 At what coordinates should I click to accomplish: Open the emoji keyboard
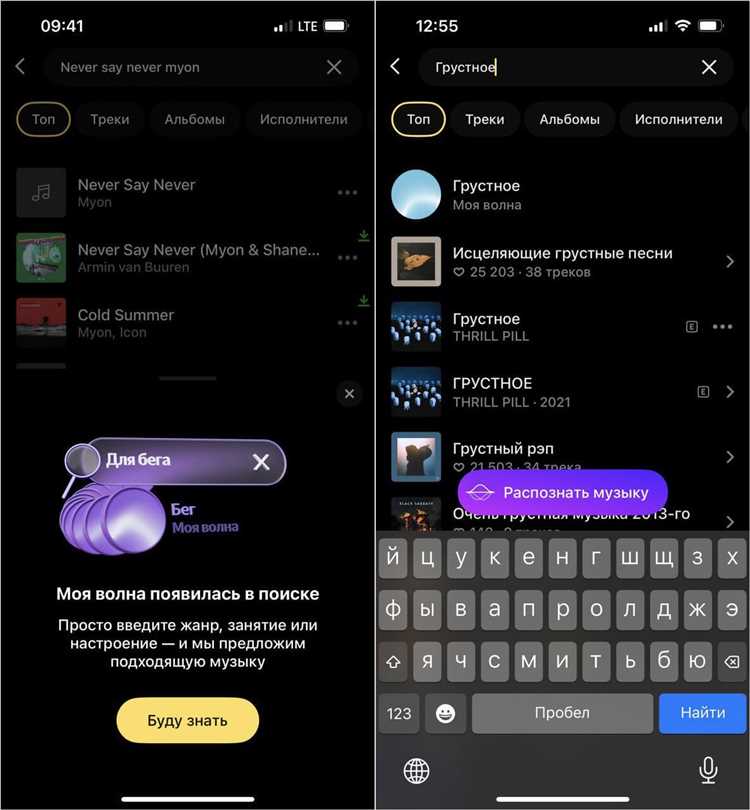(446, 713)
